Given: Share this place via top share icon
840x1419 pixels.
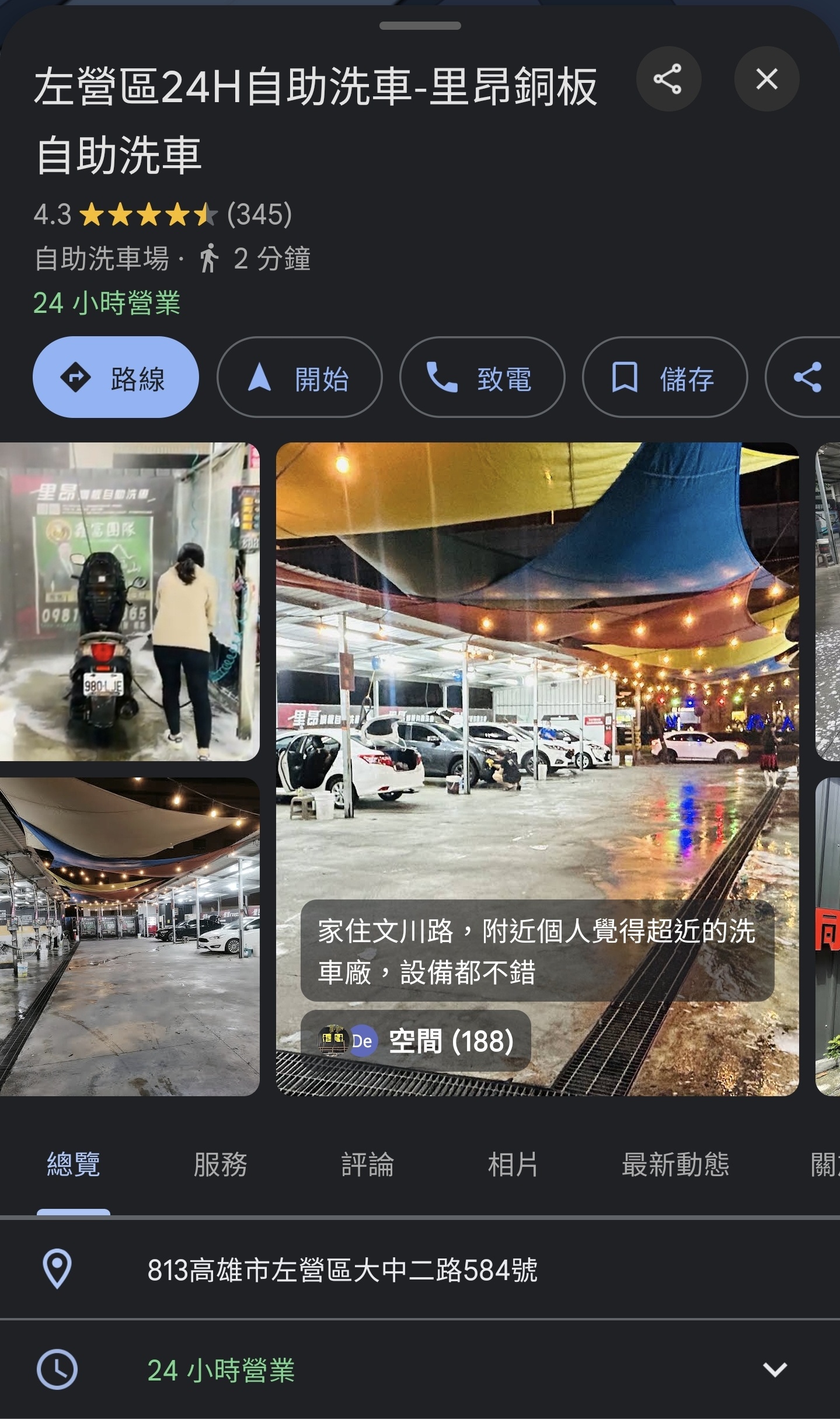Looking at the screenshot, I should pyautogui.click(x=668, y=79).
